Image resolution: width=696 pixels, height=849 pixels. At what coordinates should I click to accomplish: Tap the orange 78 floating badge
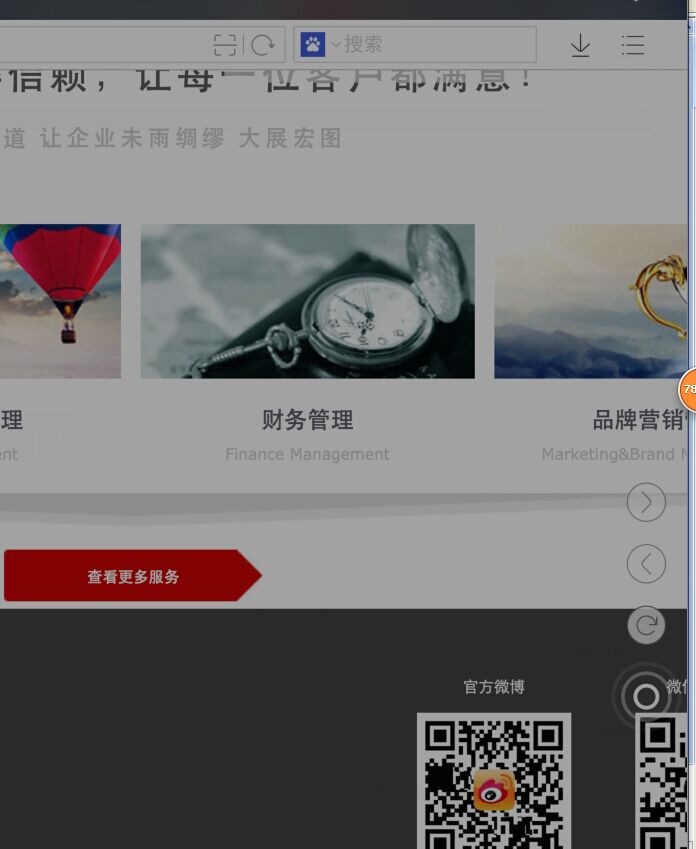[688, 390]
